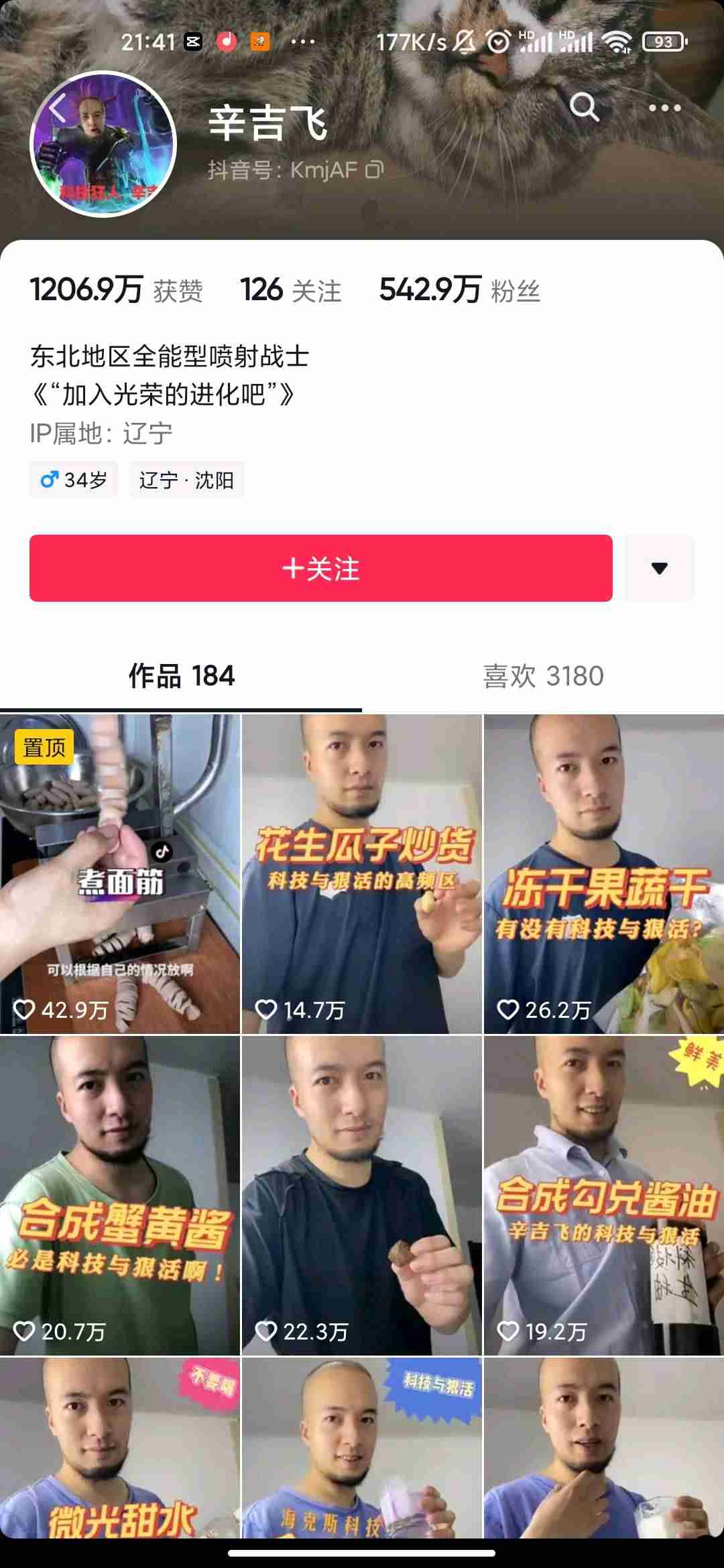Copy the Douyin ID KmjAF
This screenshot has height=1568, width=724.
[x=374, y=170]
